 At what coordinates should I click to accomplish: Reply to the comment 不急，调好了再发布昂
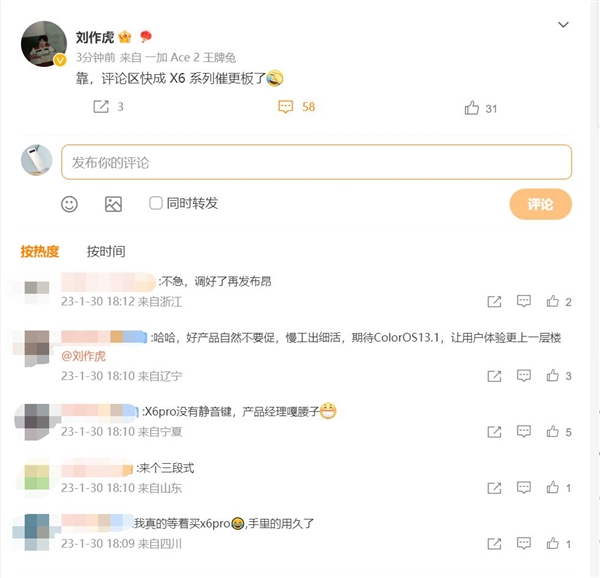point(523,301)
